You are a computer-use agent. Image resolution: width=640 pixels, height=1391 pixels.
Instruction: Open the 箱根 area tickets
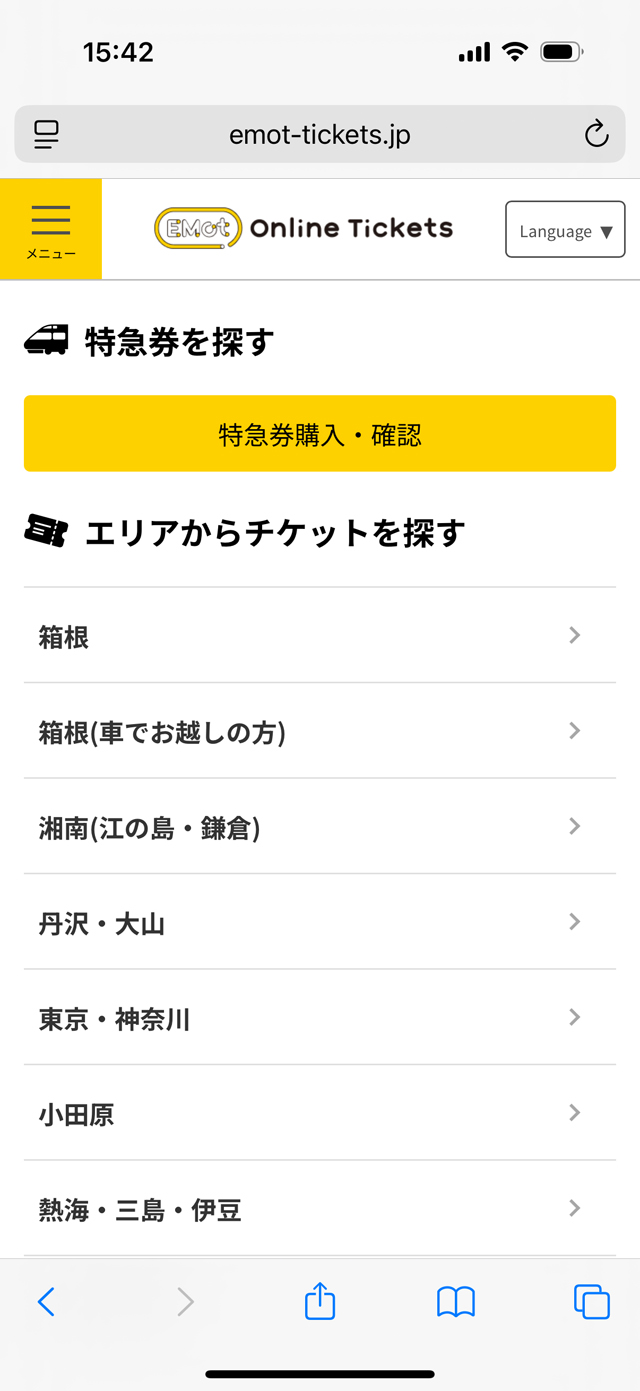(320, 636)
